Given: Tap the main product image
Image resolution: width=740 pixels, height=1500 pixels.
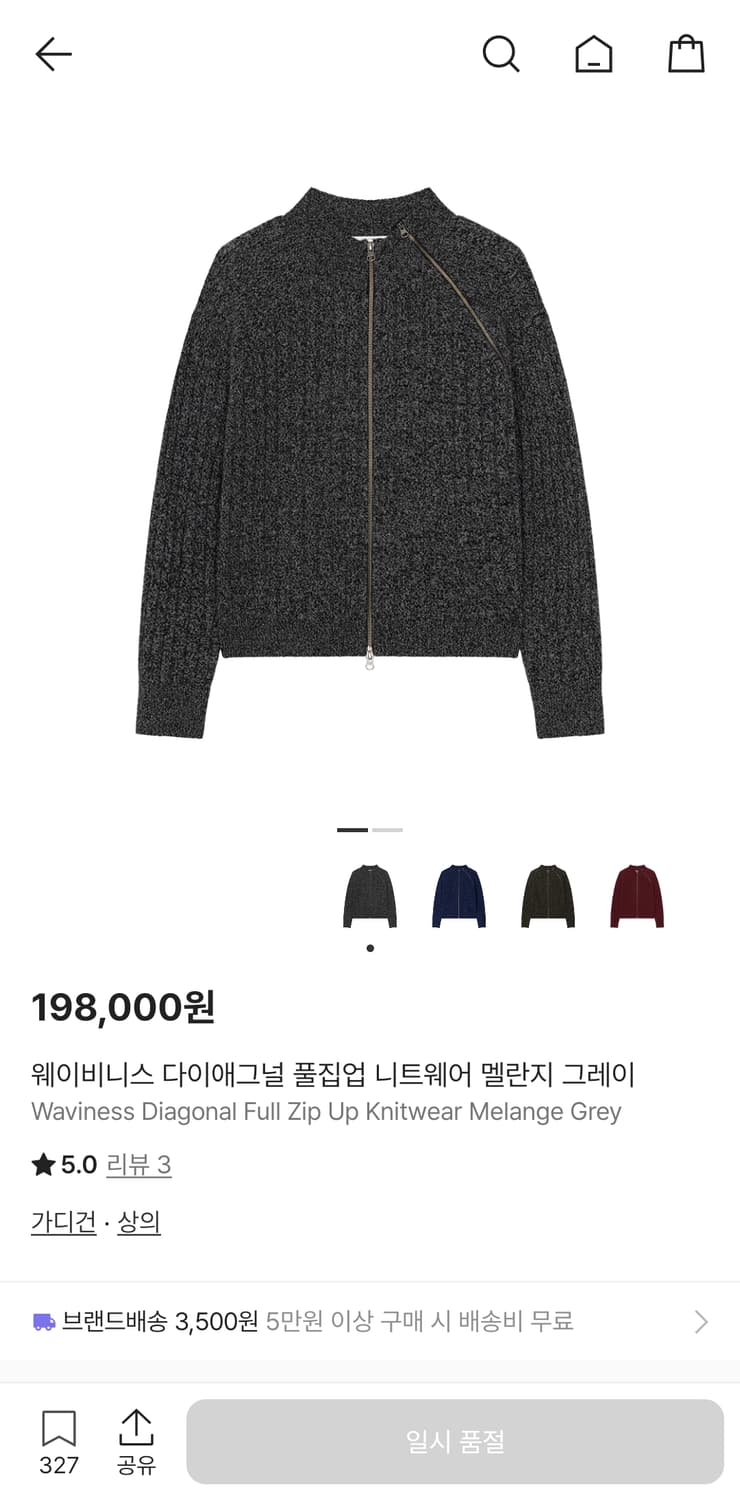Looking at the screenshot, I should [x=370, y=460].
